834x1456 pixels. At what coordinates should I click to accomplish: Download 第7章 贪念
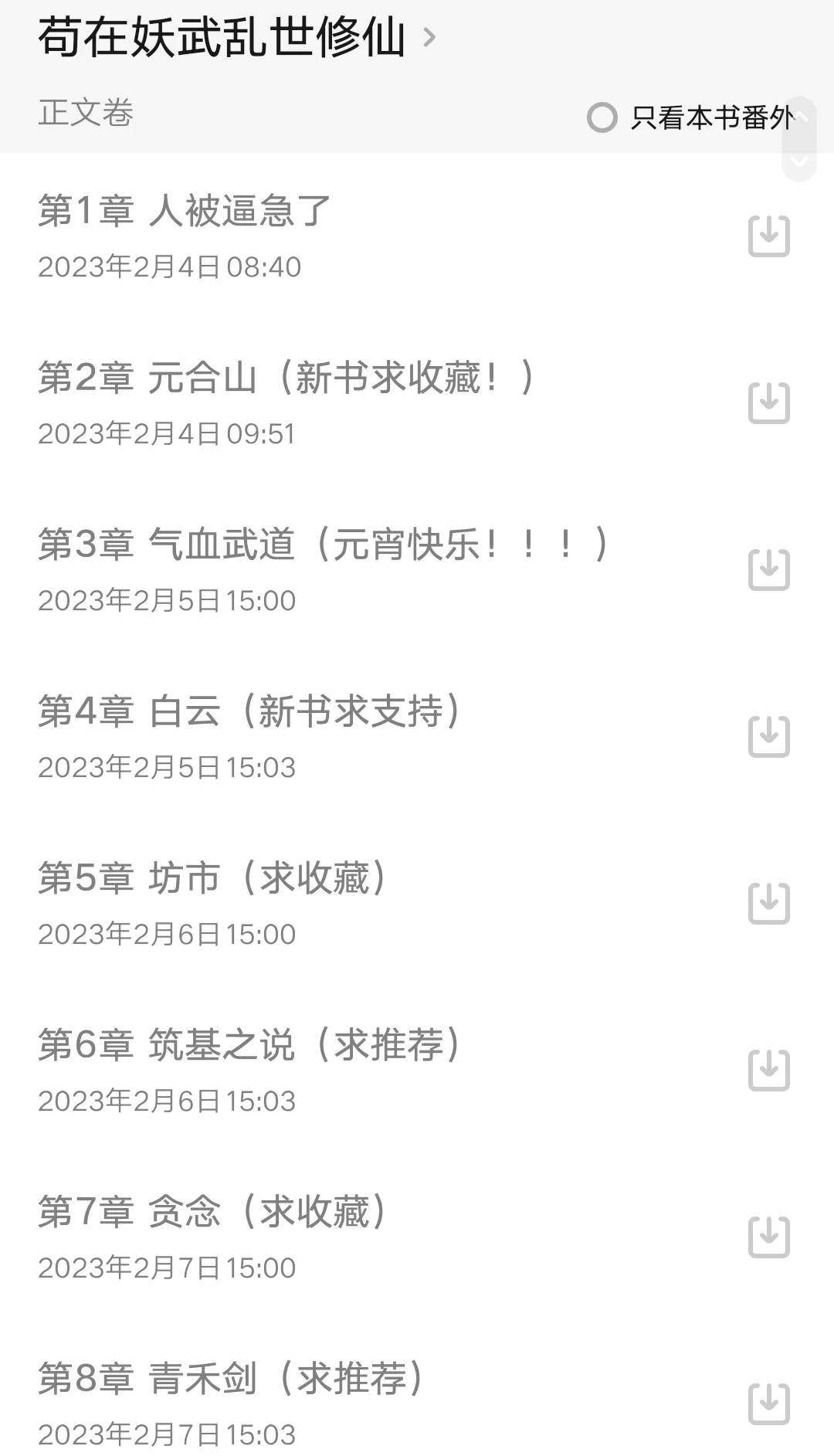coord(768,1237)
